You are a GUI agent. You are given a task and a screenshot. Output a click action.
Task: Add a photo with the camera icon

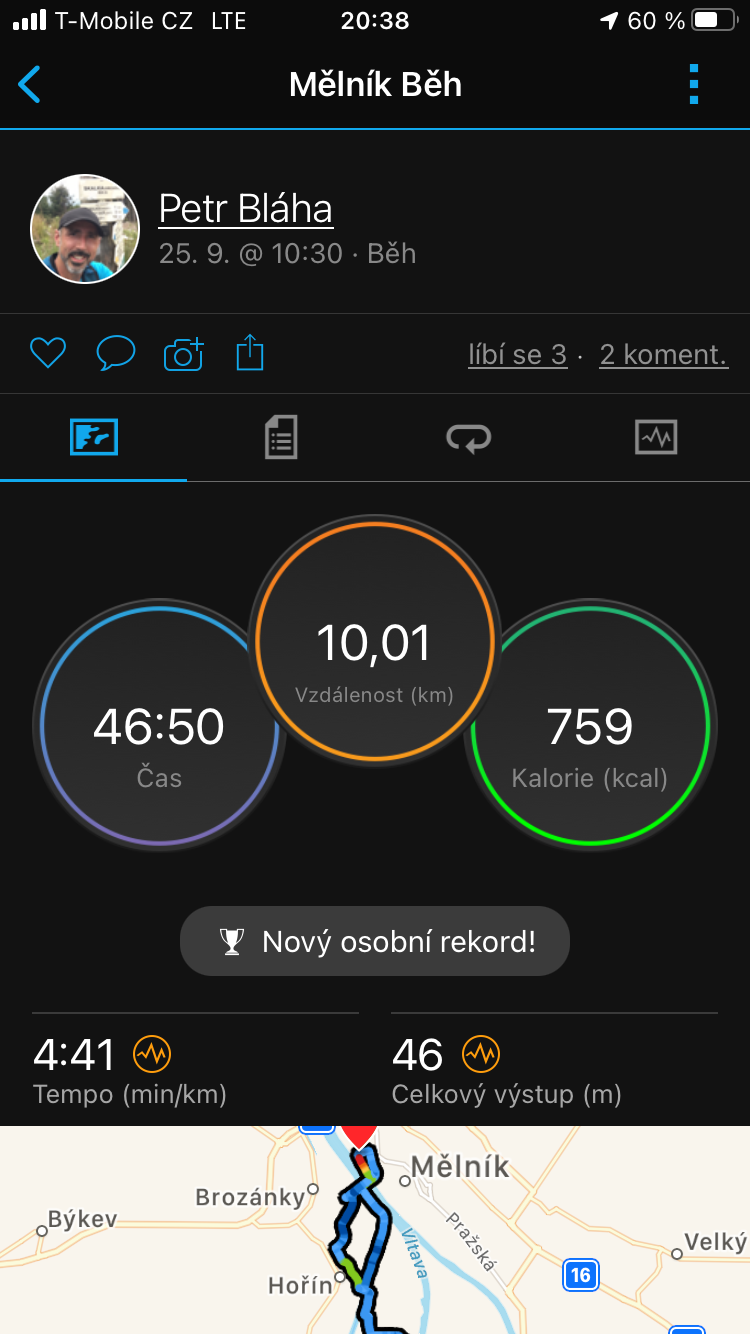tap(183, 354)
